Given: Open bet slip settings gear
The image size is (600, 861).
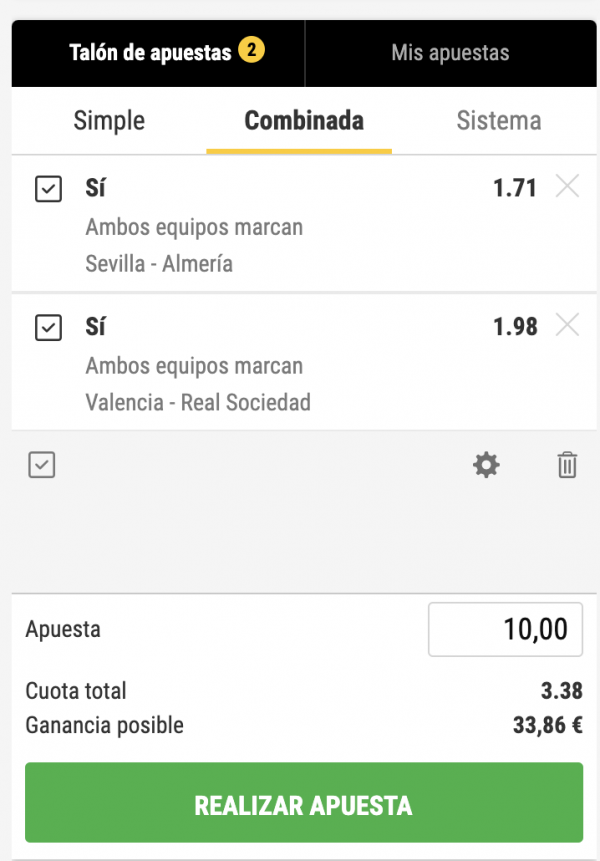Looking at the screenshot, I should (x=486, y=465).
